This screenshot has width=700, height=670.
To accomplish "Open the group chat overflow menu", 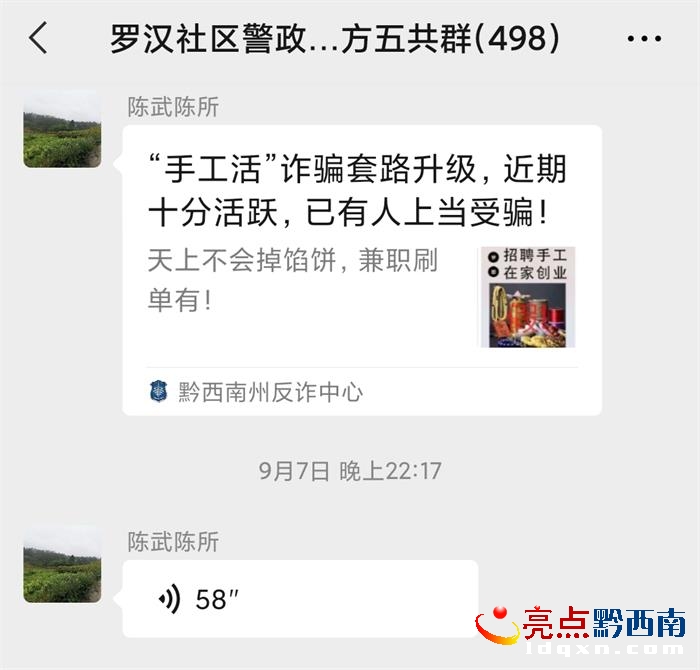I will tap(643, 39).
